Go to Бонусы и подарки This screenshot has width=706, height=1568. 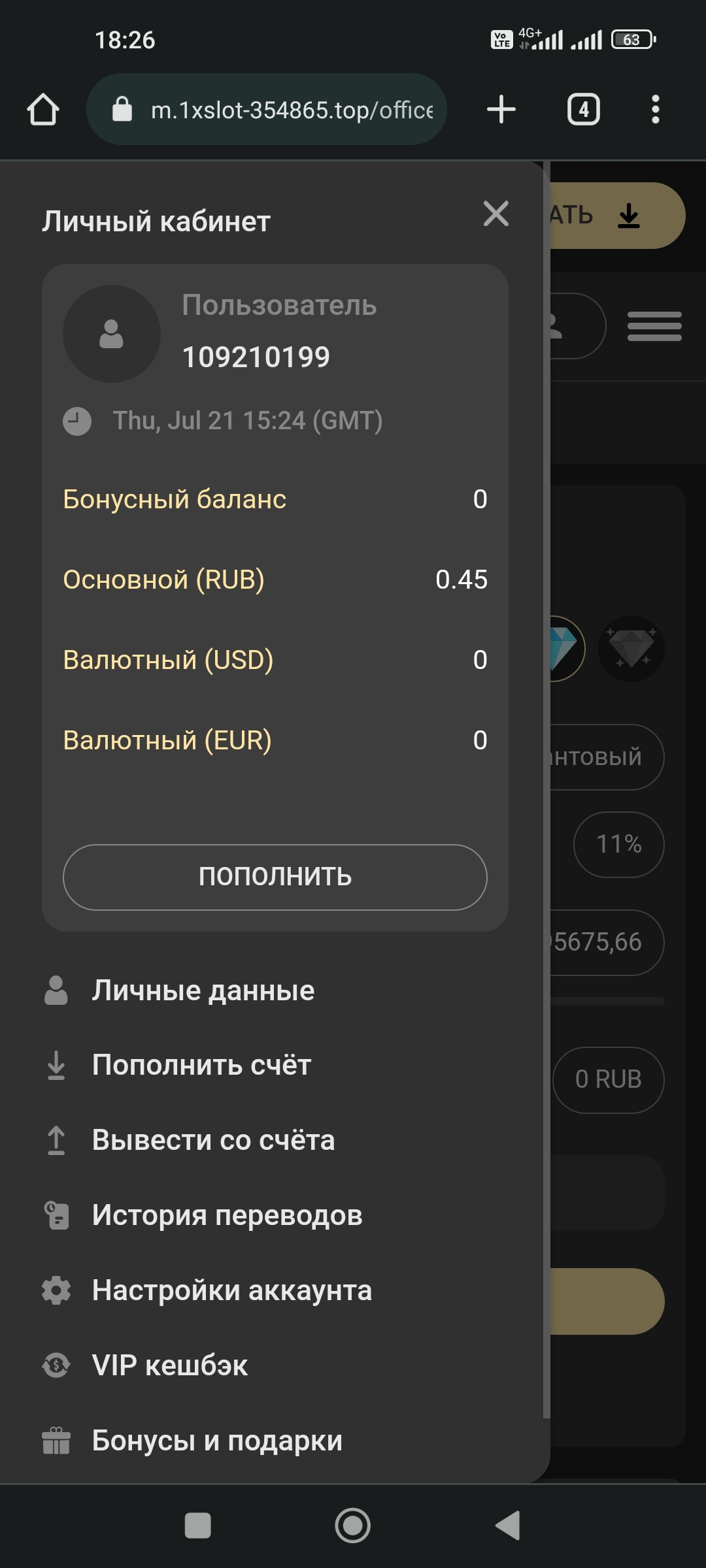(x=217, y=1441)
